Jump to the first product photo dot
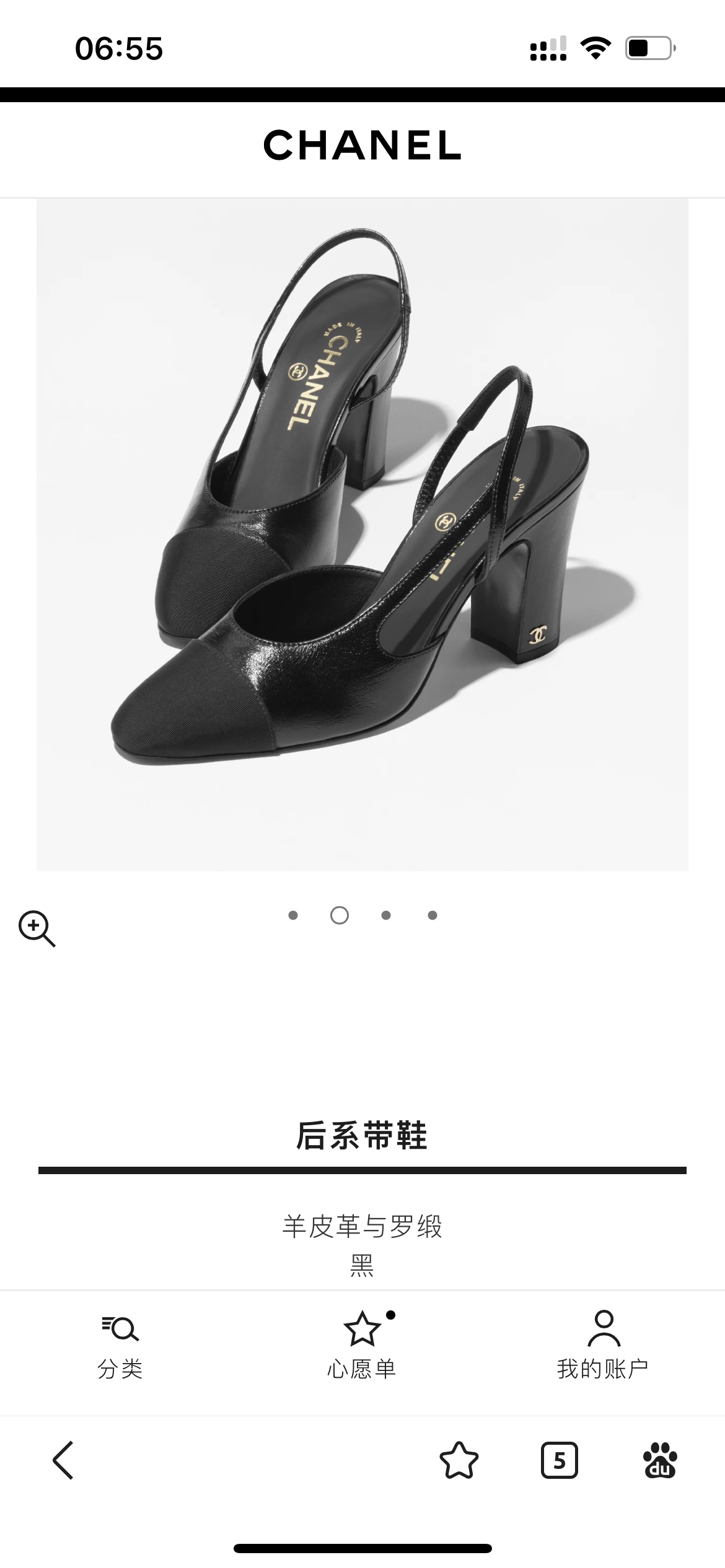 point(293,915)
